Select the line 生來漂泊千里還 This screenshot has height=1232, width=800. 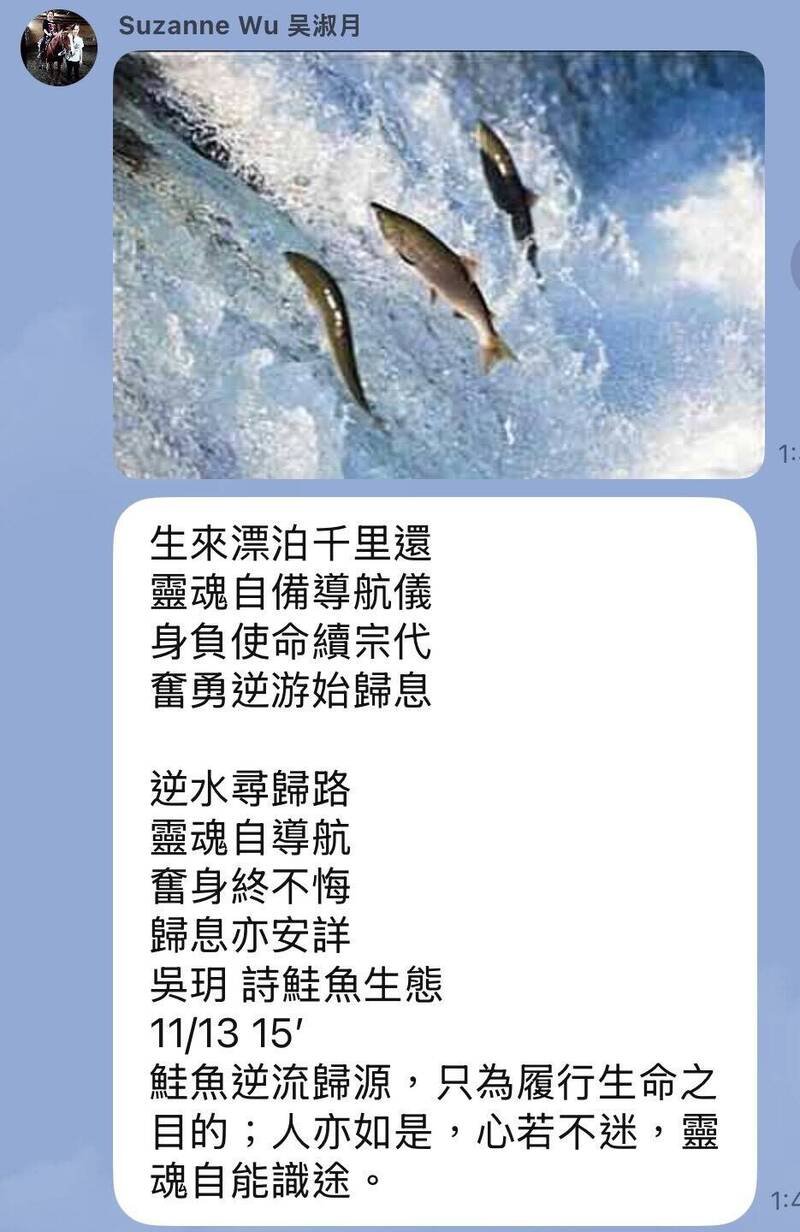coord(290,543)
